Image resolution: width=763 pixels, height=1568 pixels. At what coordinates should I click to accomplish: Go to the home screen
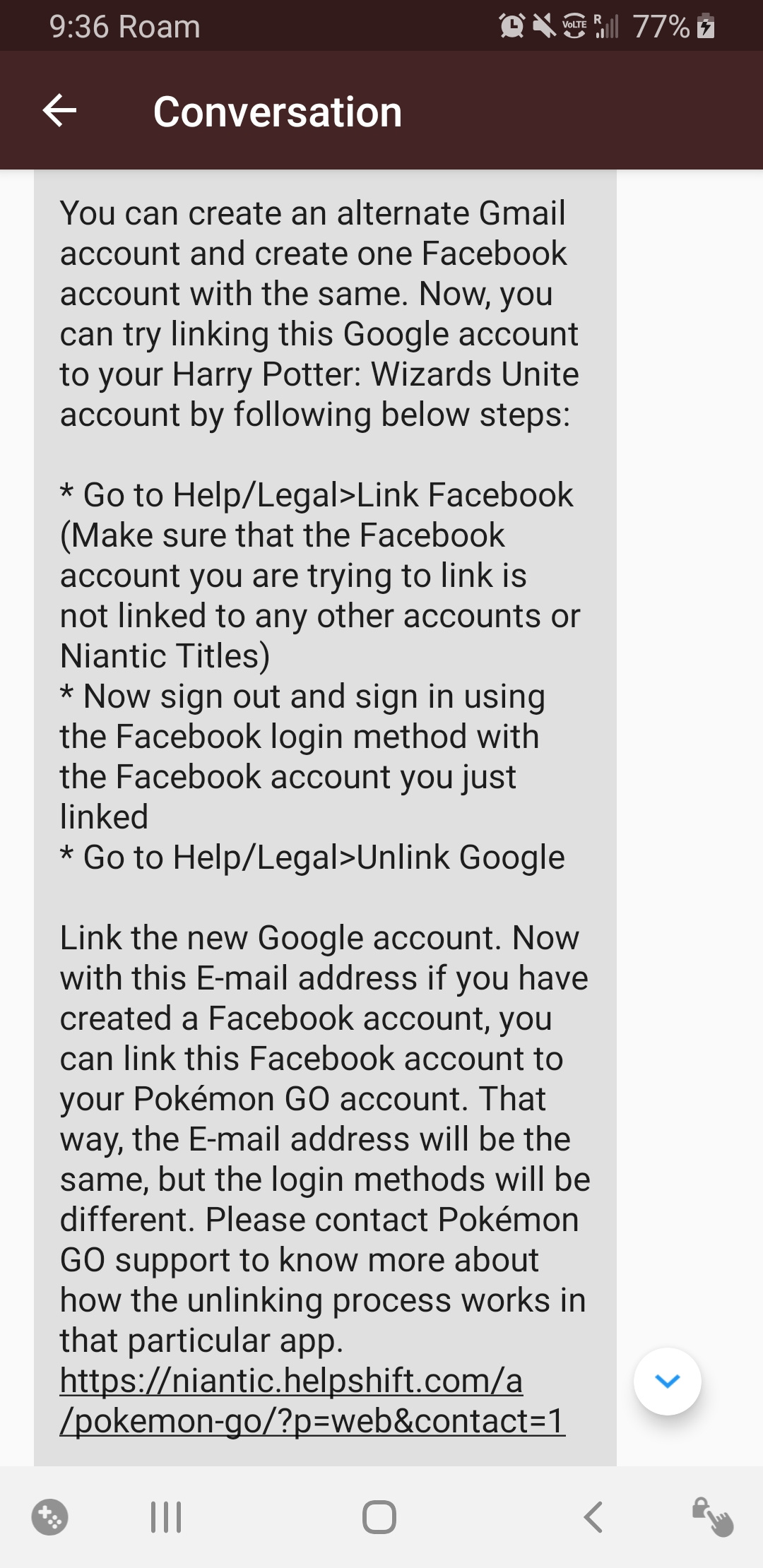tap(379, 1516)
